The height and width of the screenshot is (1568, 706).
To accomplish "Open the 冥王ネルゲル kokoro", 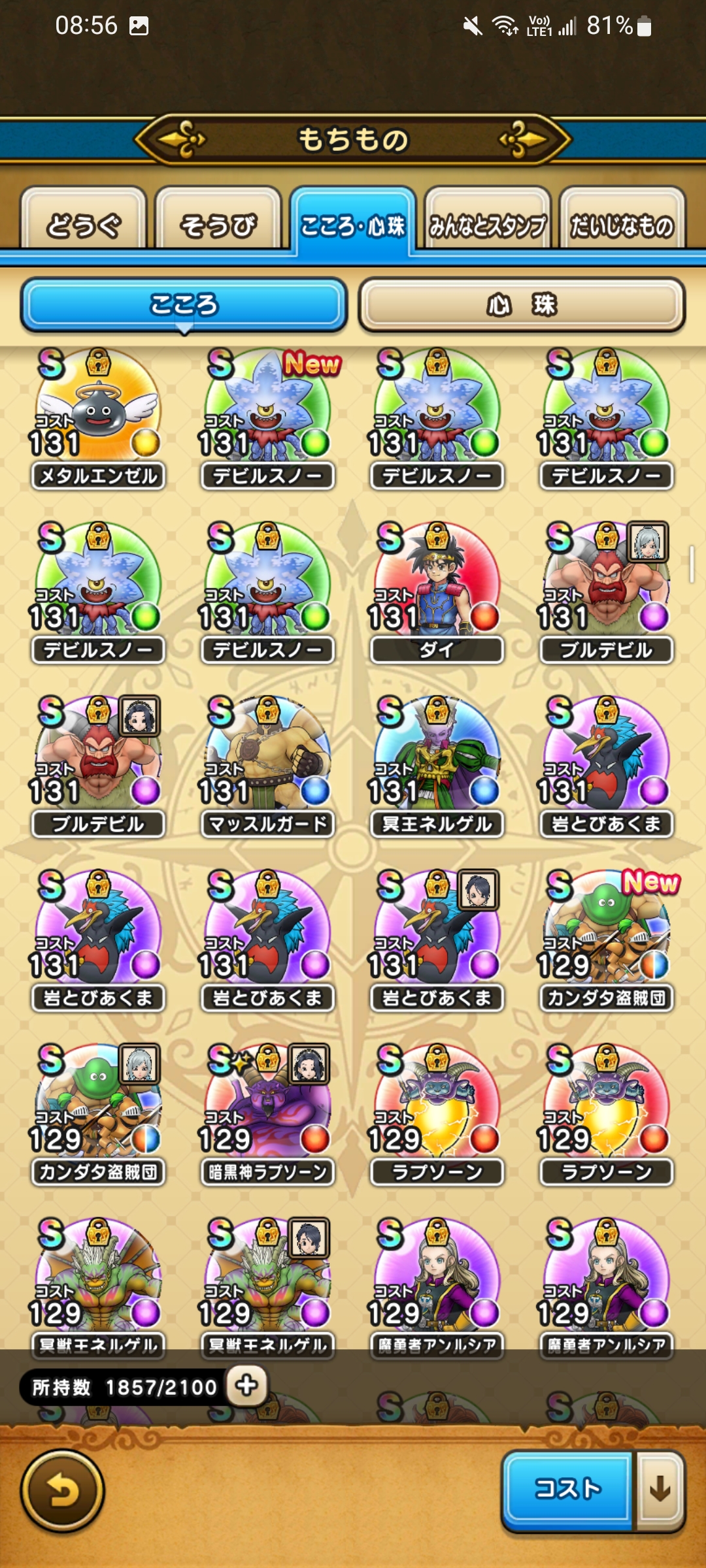I will pyautogui.click(x=437, y=766).
